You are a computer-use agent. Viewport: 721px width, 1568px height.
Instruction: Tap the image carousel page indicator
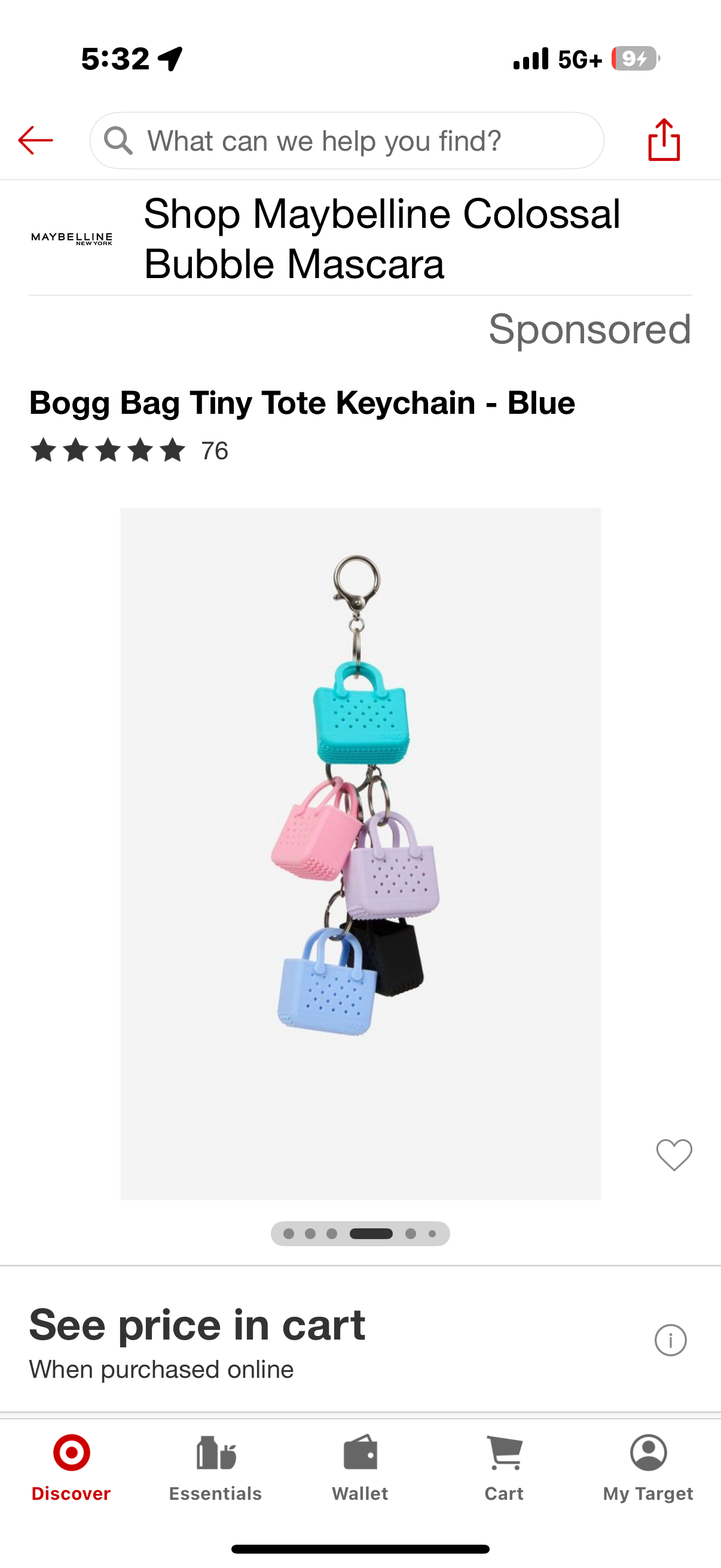pos(360,1234)
